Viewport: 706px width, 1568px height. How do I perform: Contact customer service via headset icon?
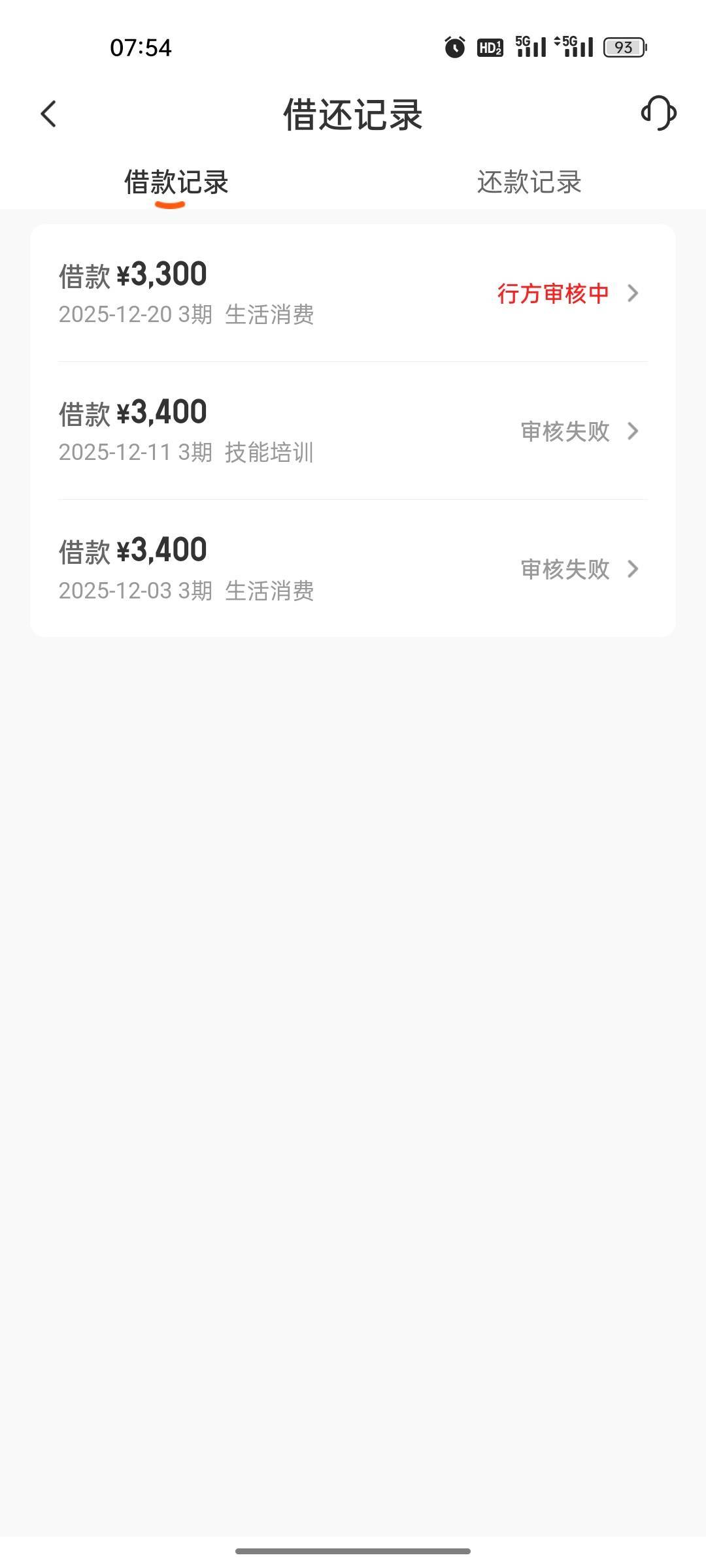658,114
